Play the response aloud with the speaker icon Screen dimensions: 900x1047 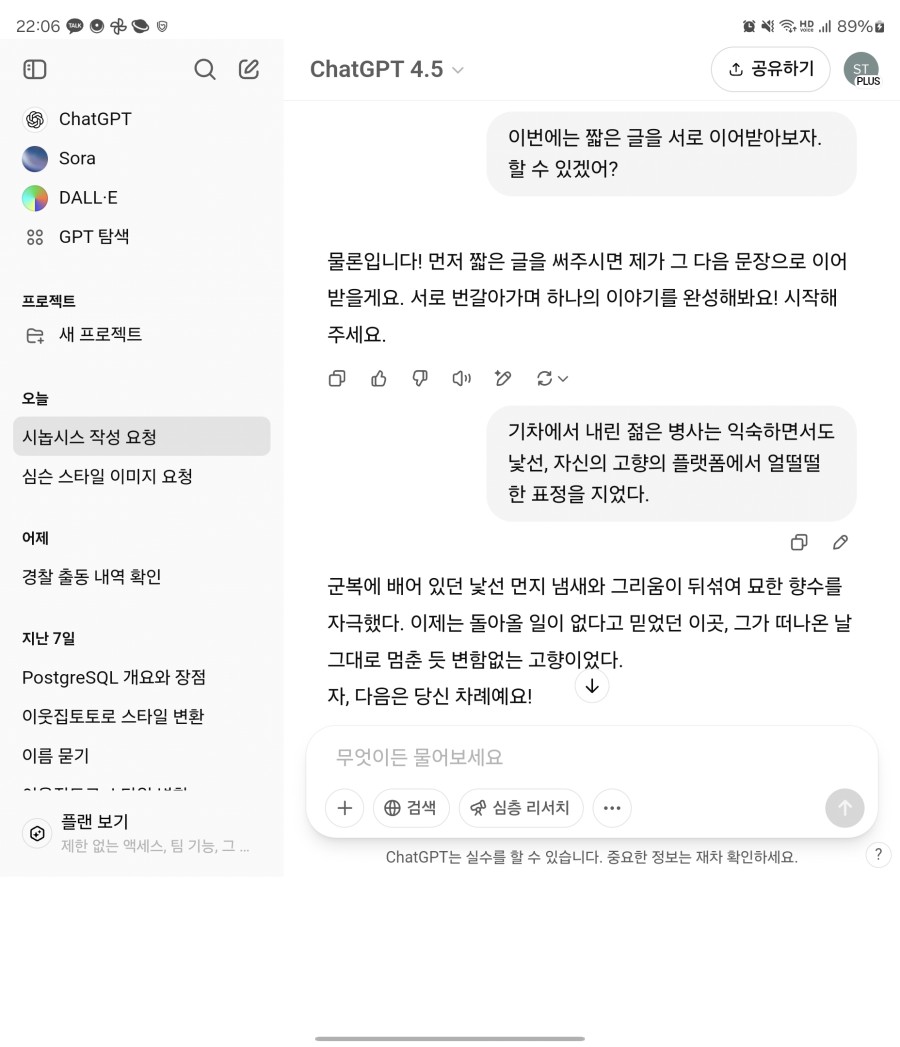pos(461,378)
